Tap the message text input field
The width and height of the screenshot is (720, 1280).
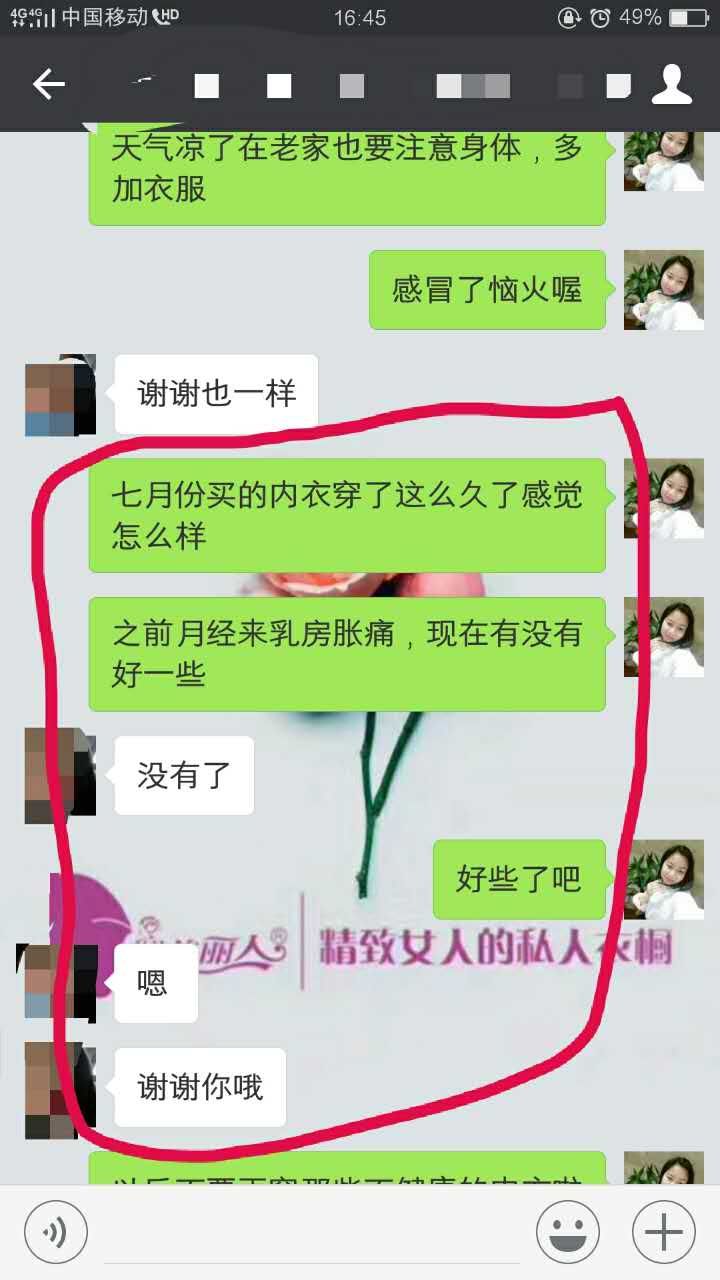coord(312,1231)
